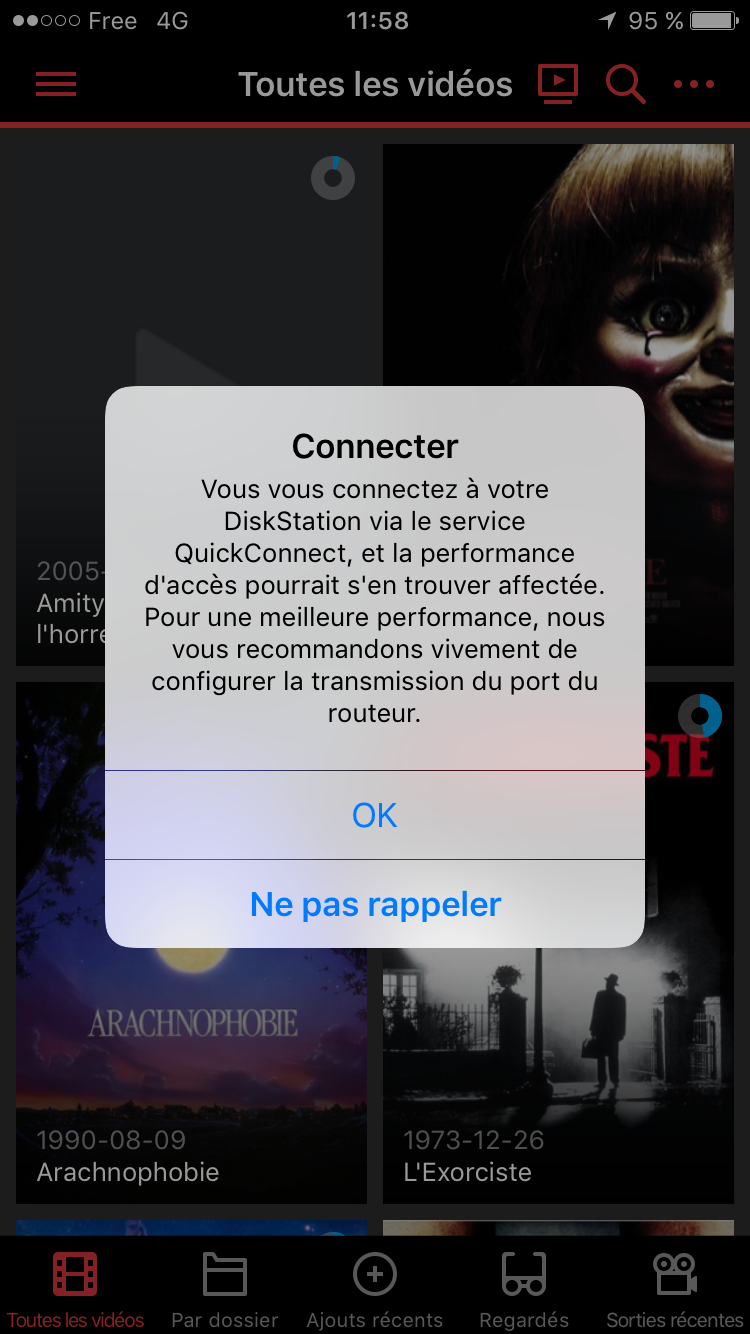Screen dimensions: 750x1334
Task: Tap the cast-to-player screen icon
Action: (x=558, y=84)
